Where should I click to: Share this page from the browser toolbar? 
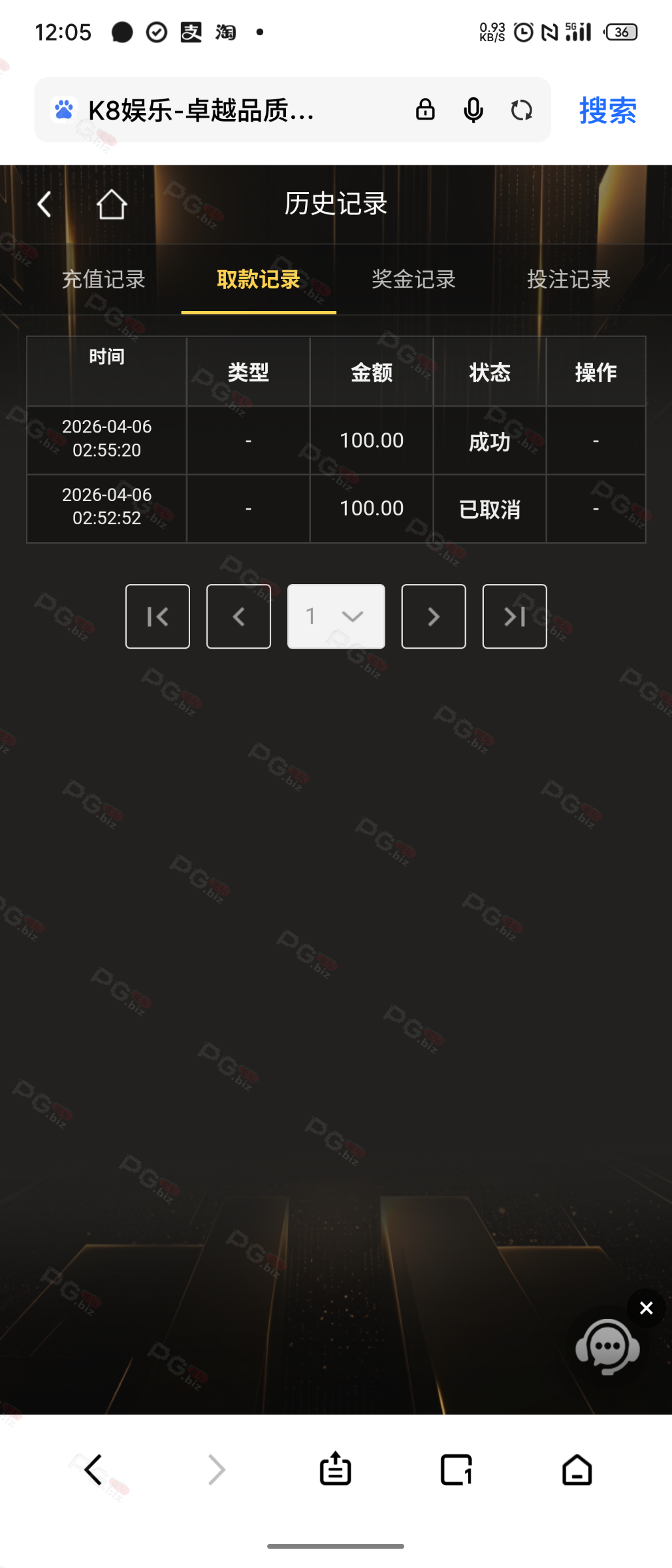pyautogui.click(x=335, y=1470)
